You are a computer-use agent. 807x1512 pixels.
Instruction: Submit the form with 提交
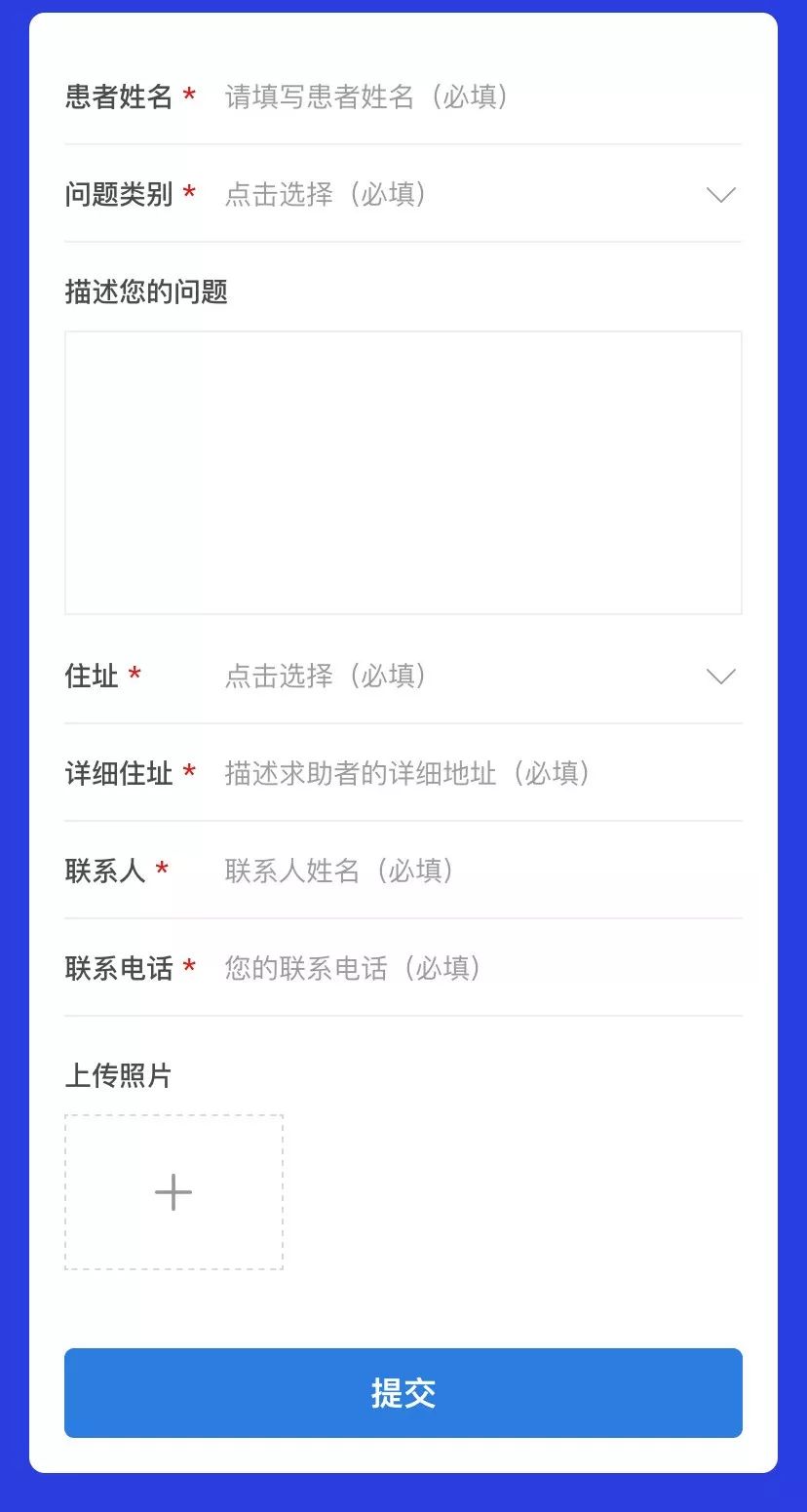pos(403,1392)
